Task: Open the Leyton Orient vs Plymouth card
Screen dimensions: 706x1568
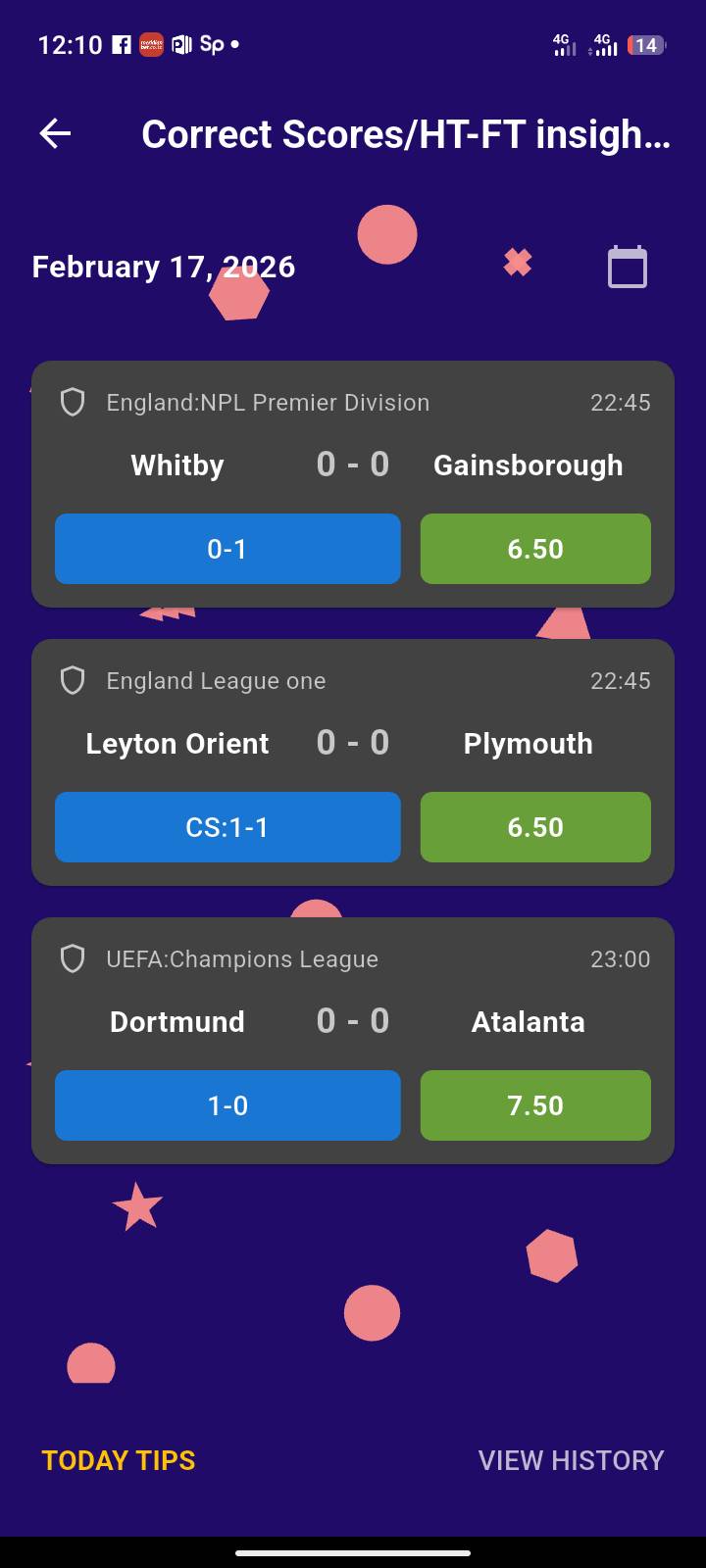Action: (353, 743)
